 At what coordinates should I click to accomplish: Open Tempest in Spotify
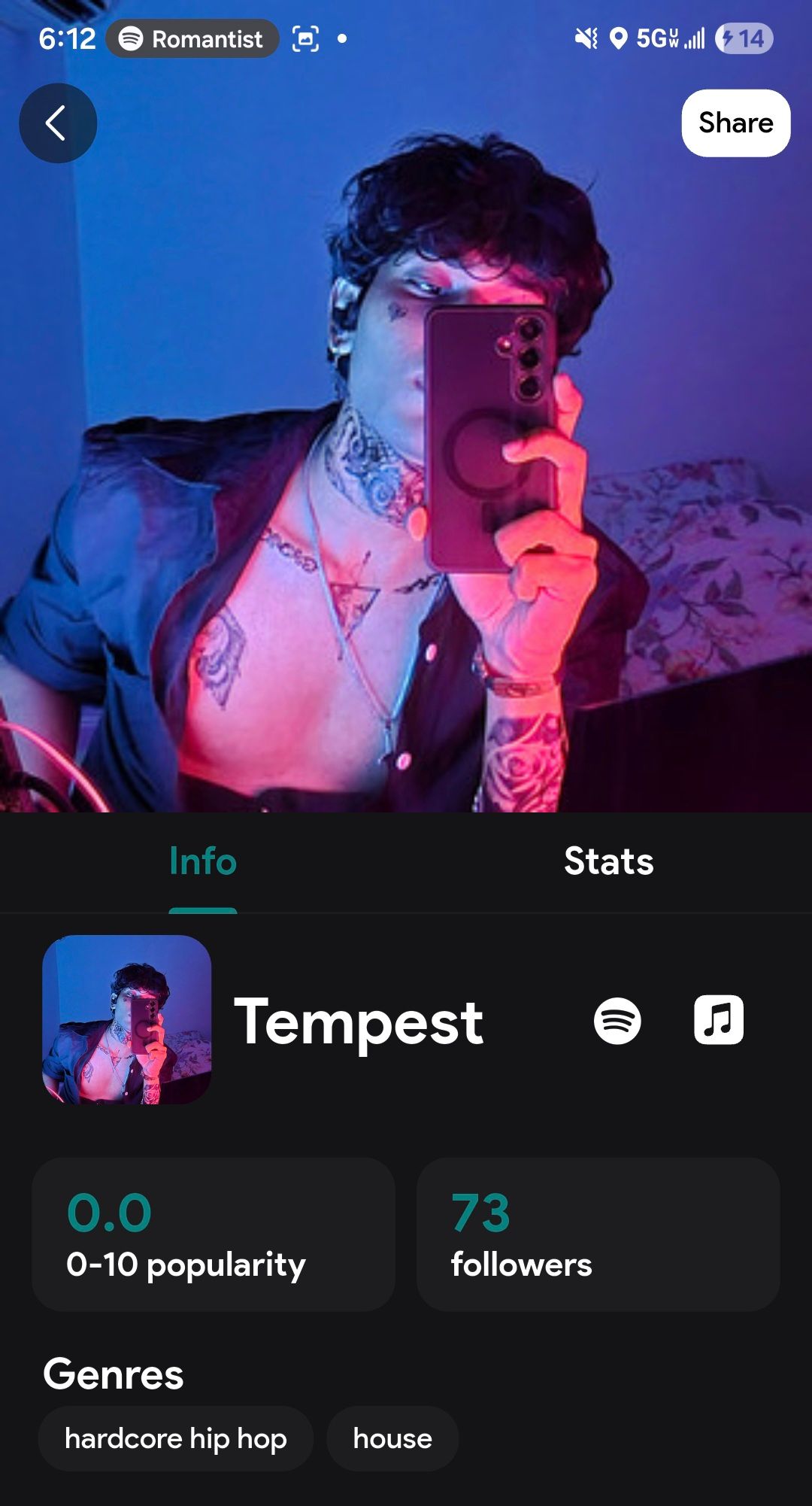tap(617, 1021)
